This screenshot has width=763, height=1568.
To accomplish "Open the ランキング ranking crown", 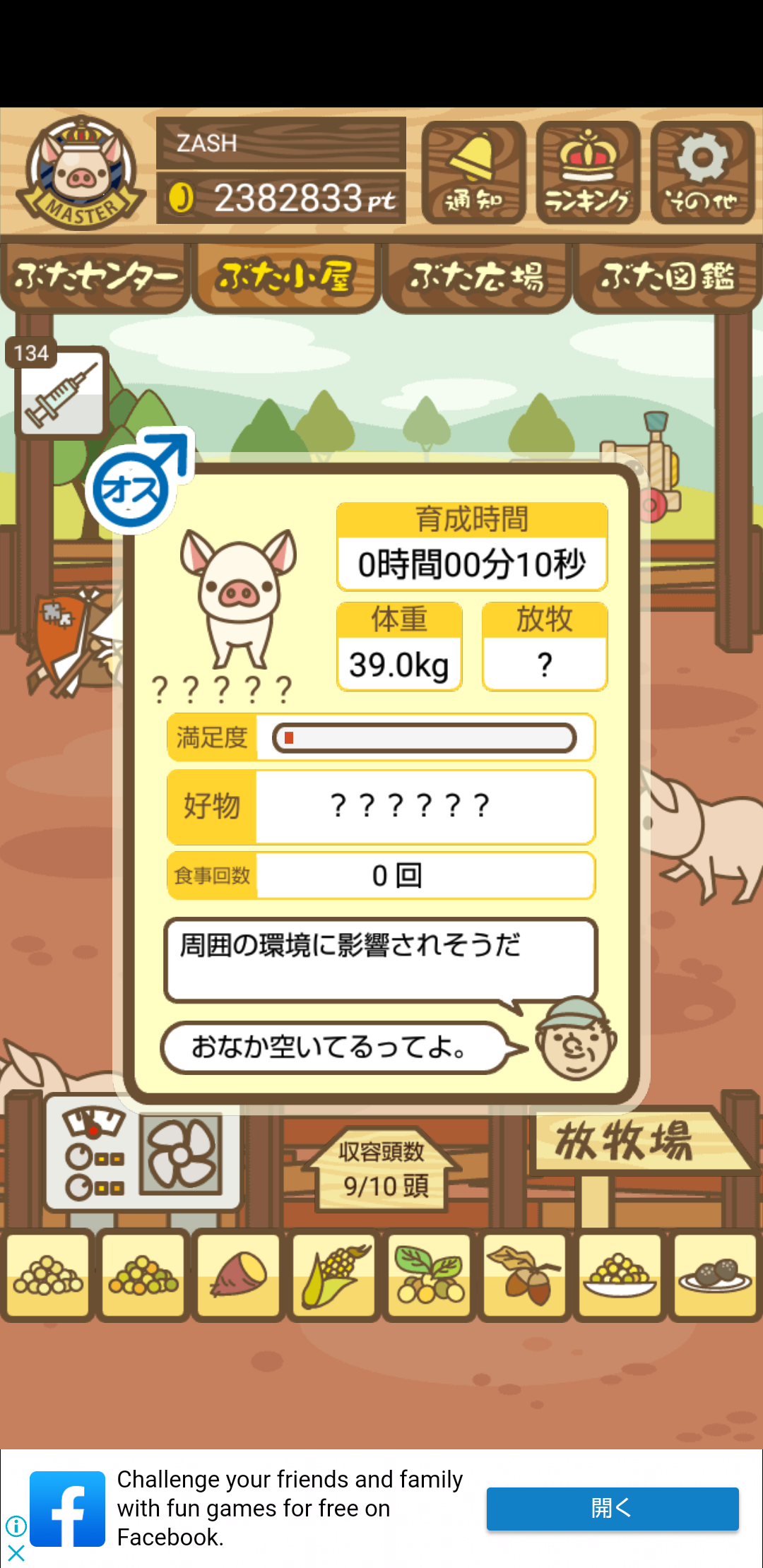I will coord(588,172).
